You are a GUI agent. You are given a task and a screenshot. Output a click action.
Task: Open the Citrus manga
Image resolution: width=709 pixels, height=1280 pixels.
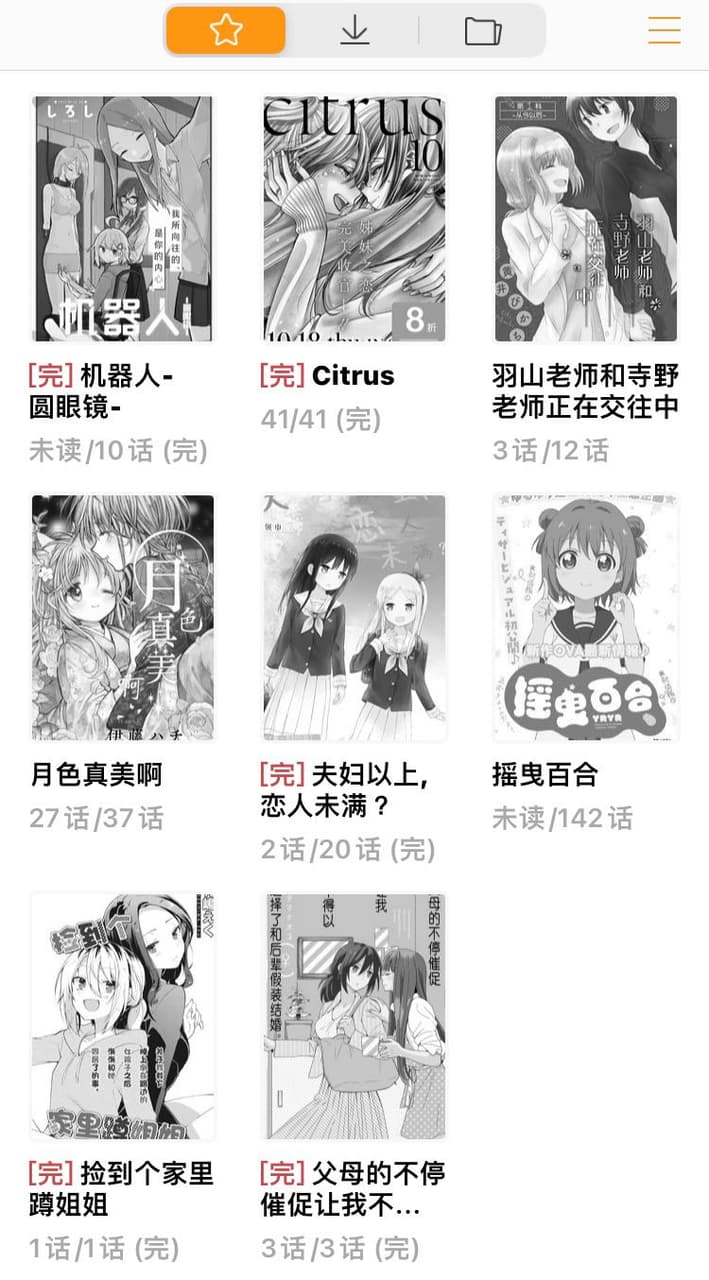(354, 219)
